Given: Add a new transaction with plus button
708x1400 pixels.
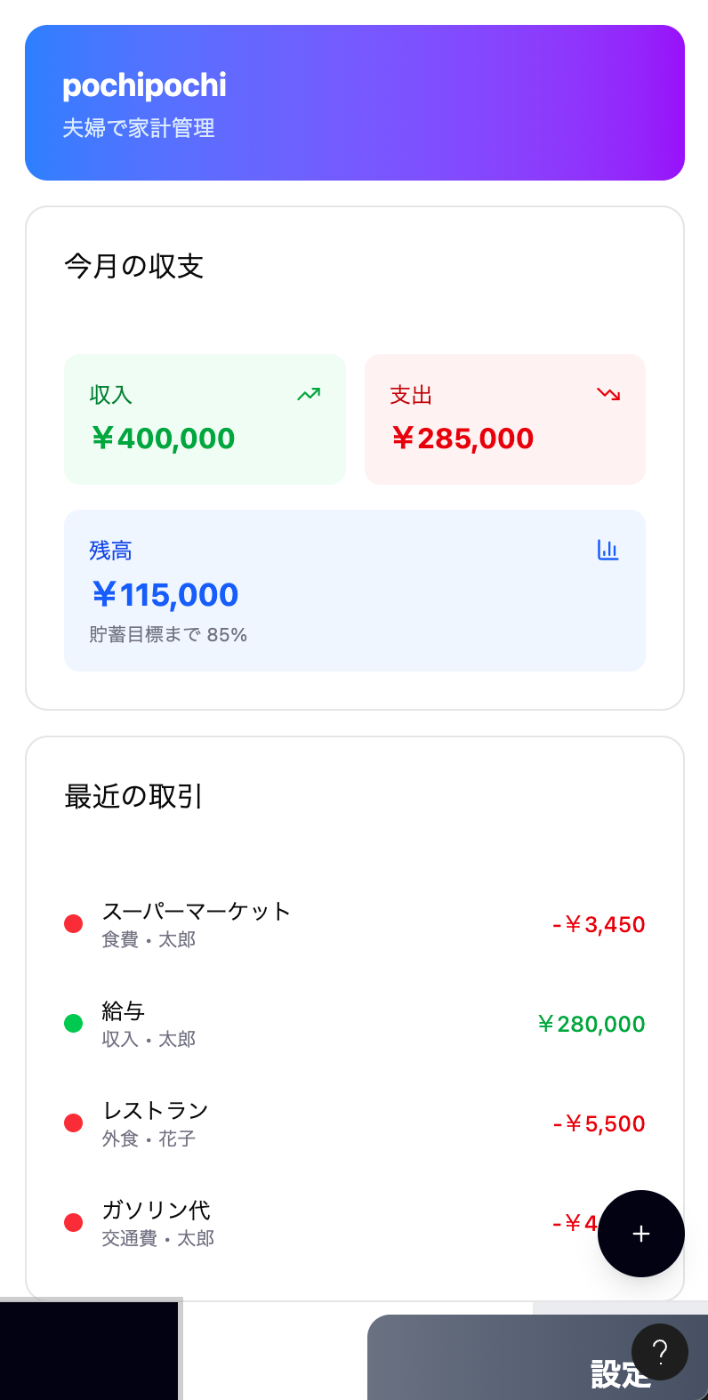Looking at the screenshot, I should [x=641, y=1233].
